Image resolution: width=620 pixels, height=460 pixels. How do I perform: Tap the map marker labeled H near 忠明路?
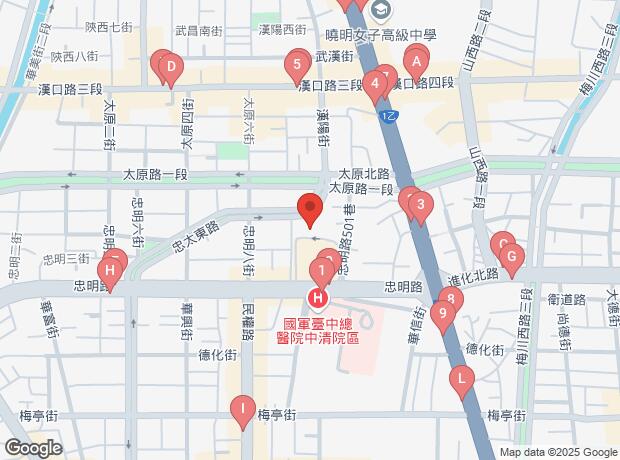point(113,268)
